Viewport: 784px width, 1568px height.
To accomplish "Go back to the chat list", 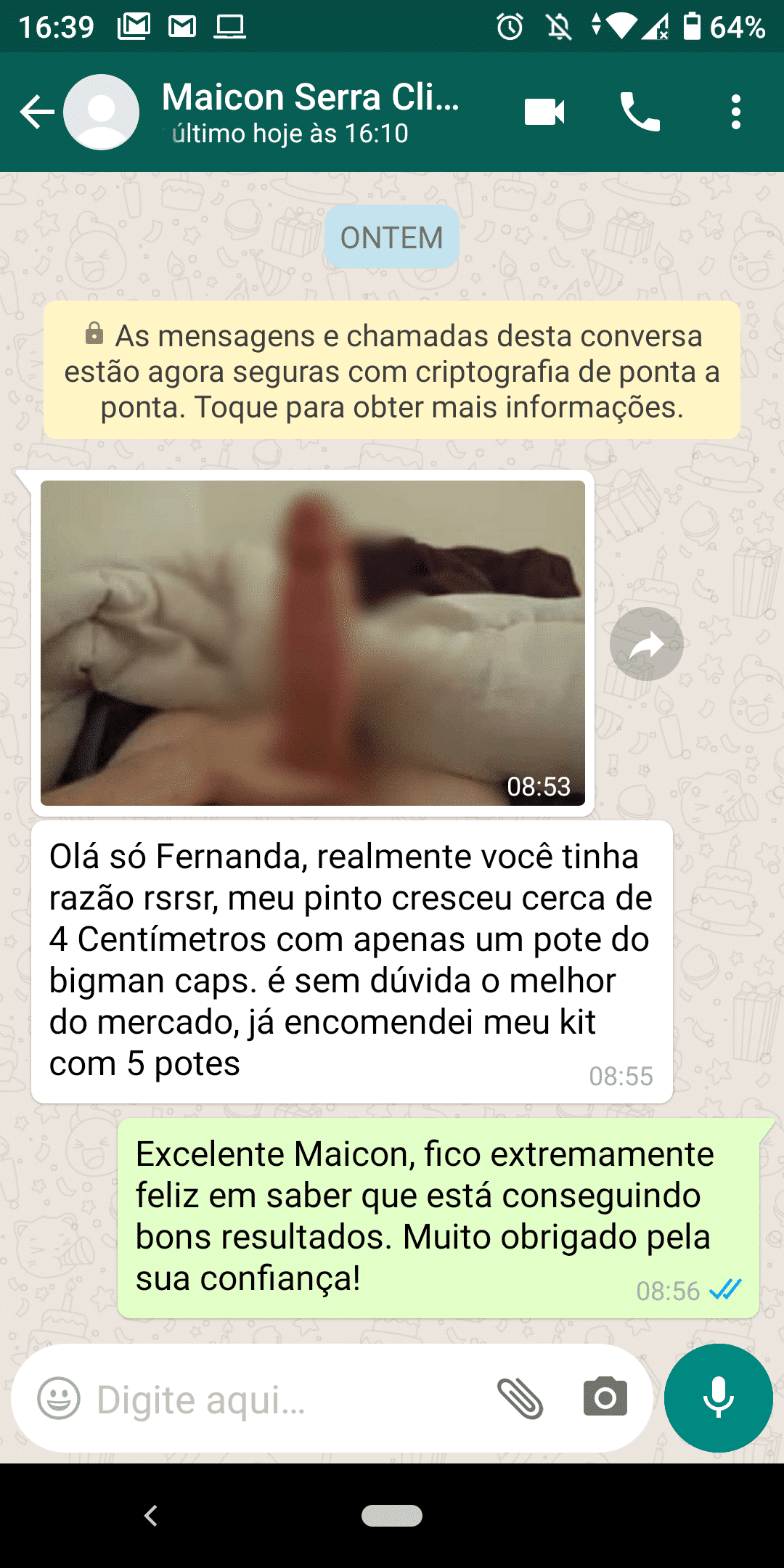I will coord(36,113).
